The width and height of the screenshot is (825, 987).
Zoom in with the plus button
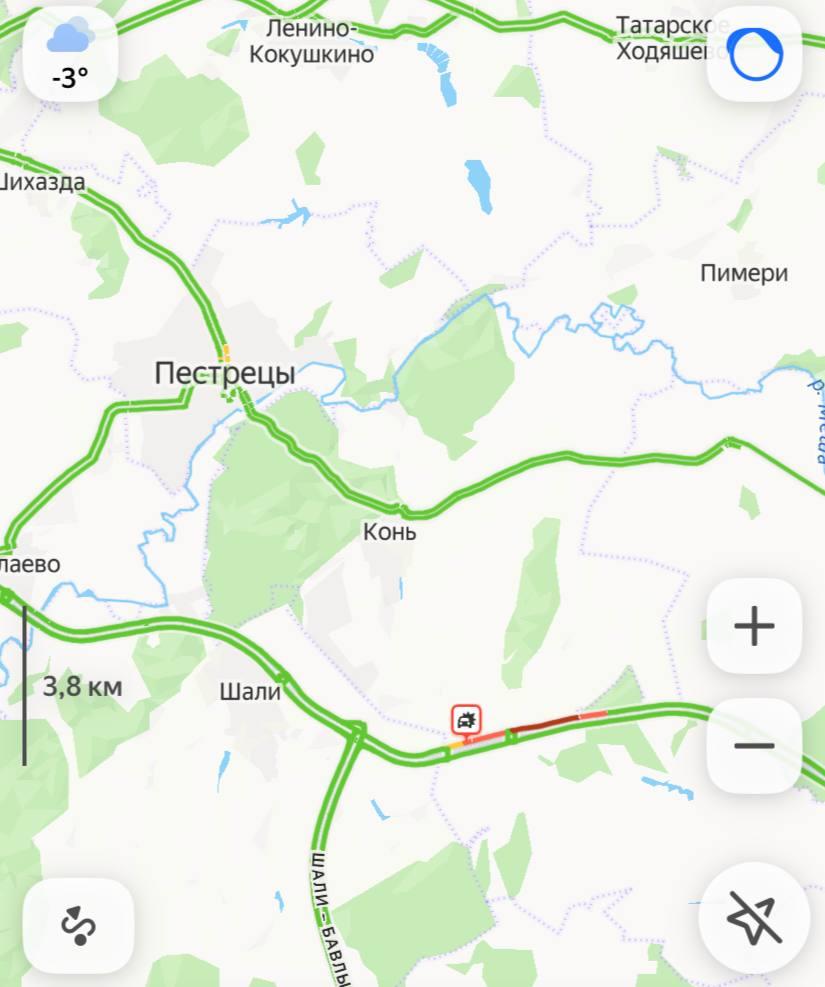click(x=754, y=627)
